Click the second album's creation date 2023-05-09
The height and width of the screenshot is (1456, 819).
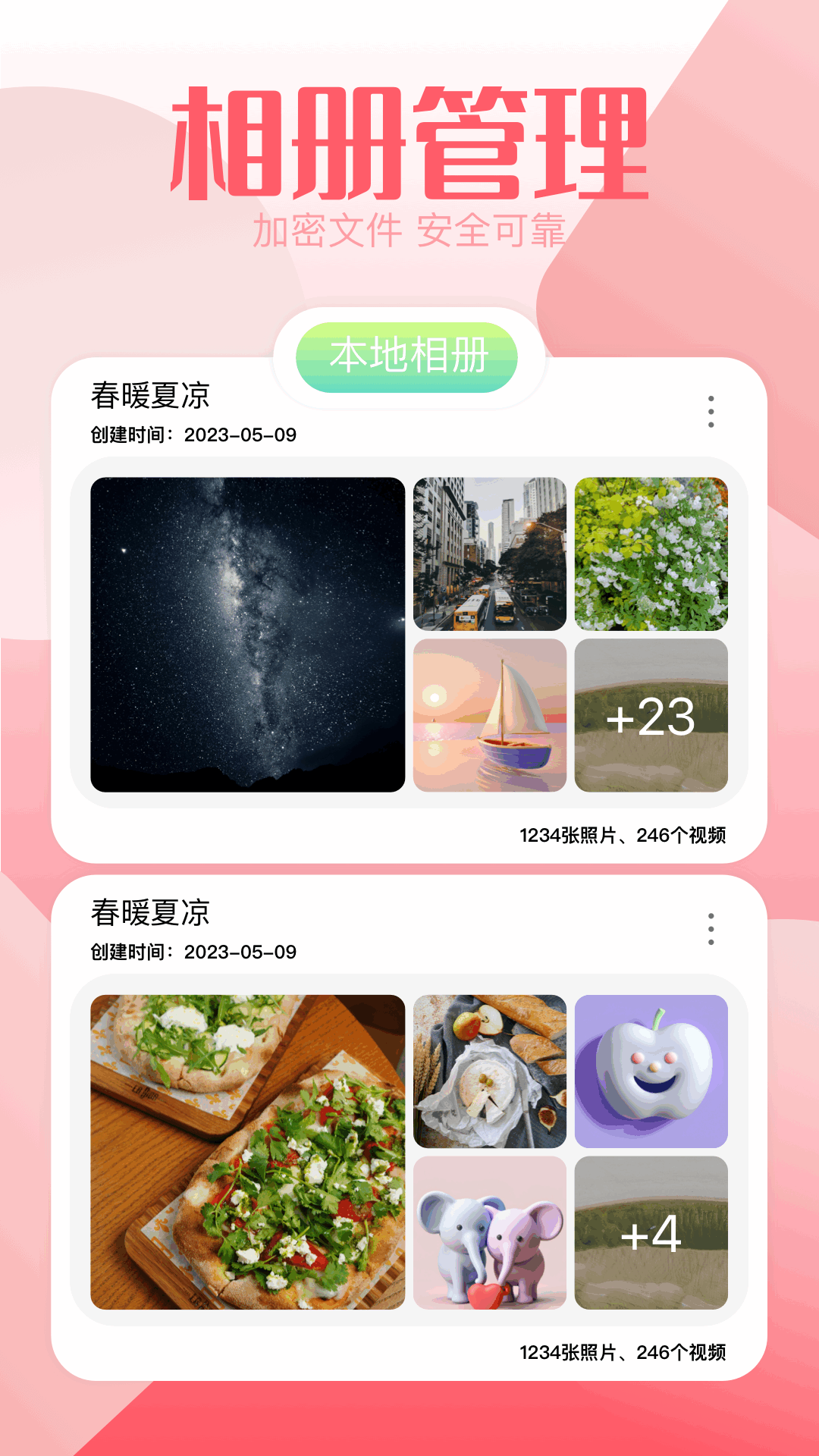193,951
